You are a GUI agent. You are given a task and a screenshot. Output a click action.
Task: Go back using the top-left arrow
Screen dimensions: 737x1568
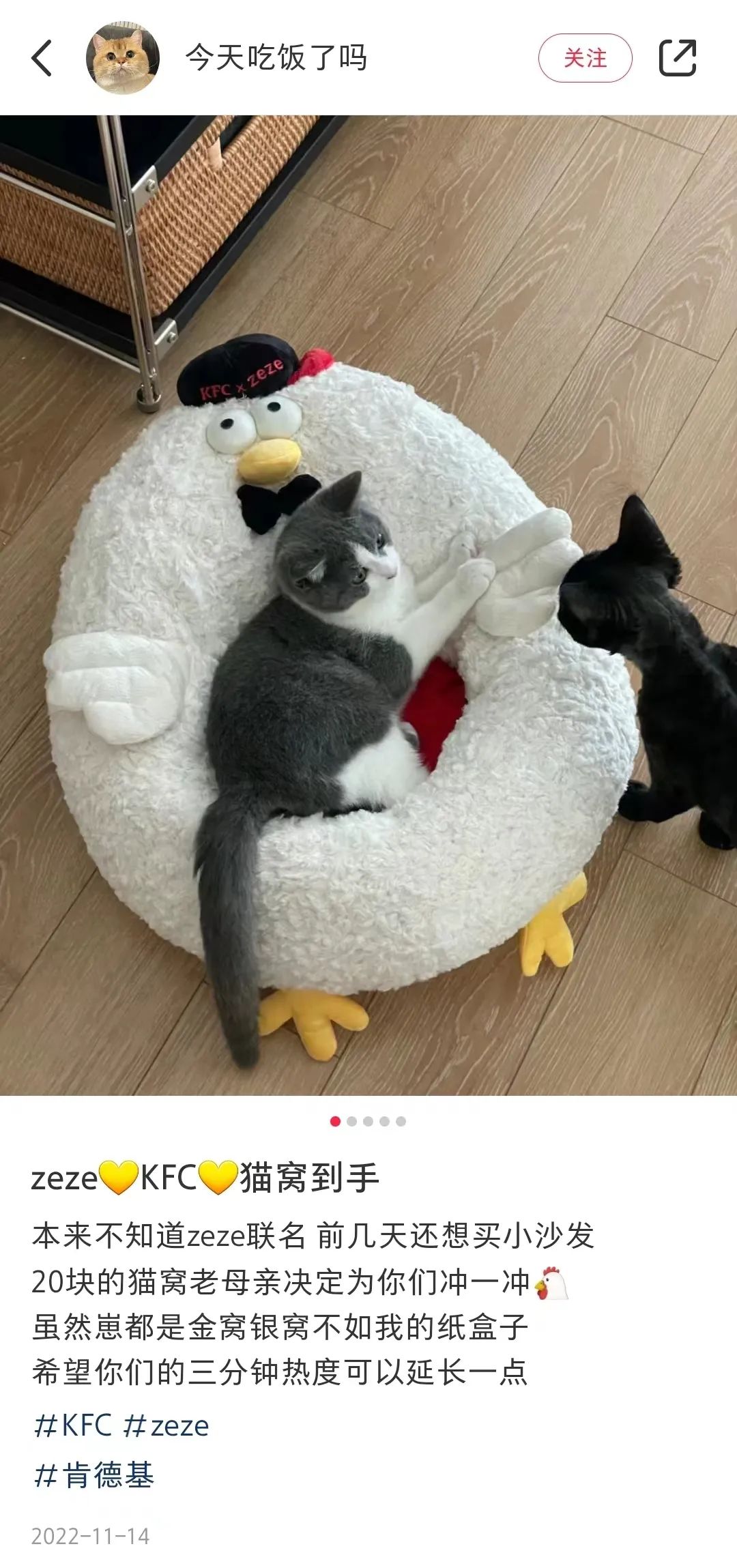[x=42, y=58]
